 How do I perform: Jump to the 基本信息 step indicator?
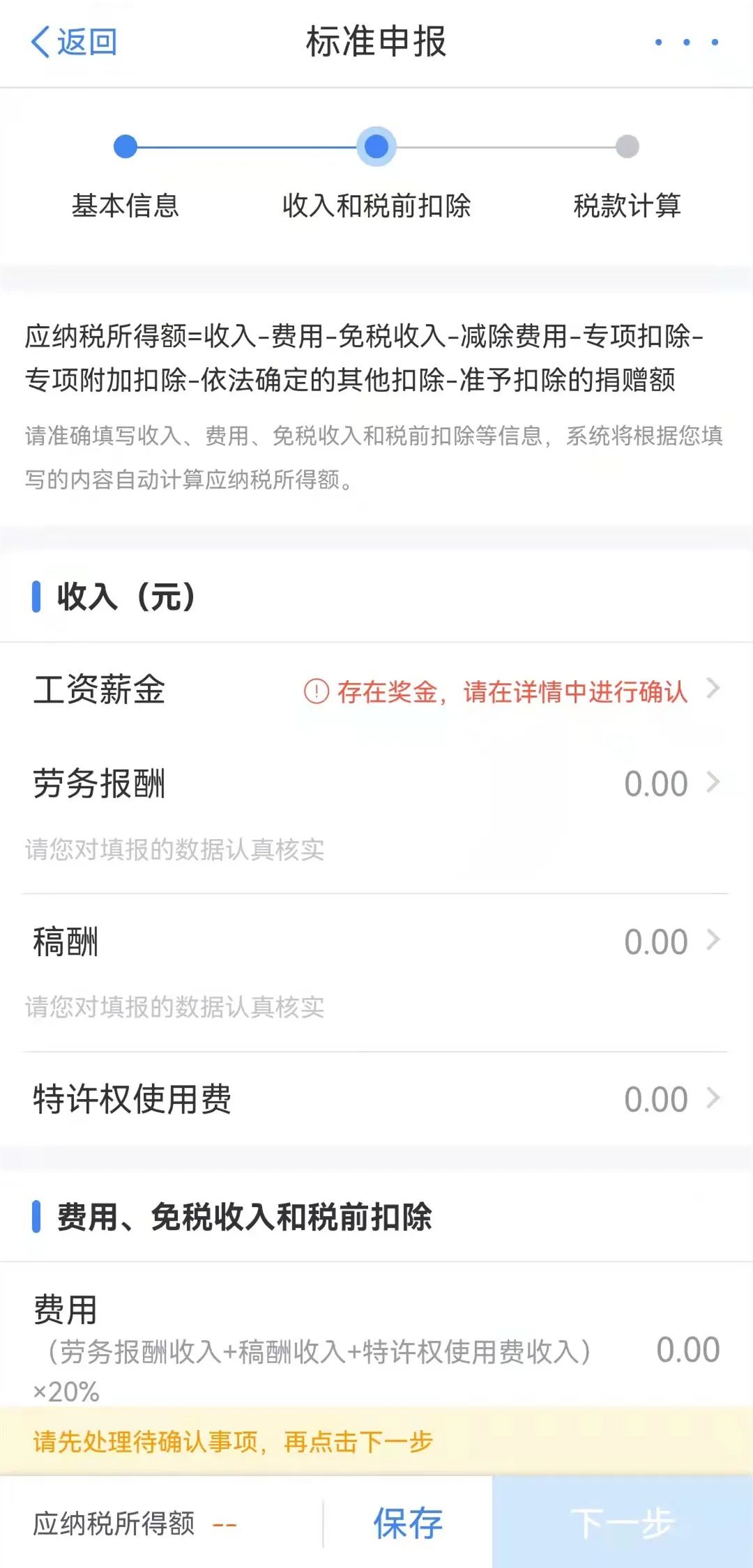point(125,174)
